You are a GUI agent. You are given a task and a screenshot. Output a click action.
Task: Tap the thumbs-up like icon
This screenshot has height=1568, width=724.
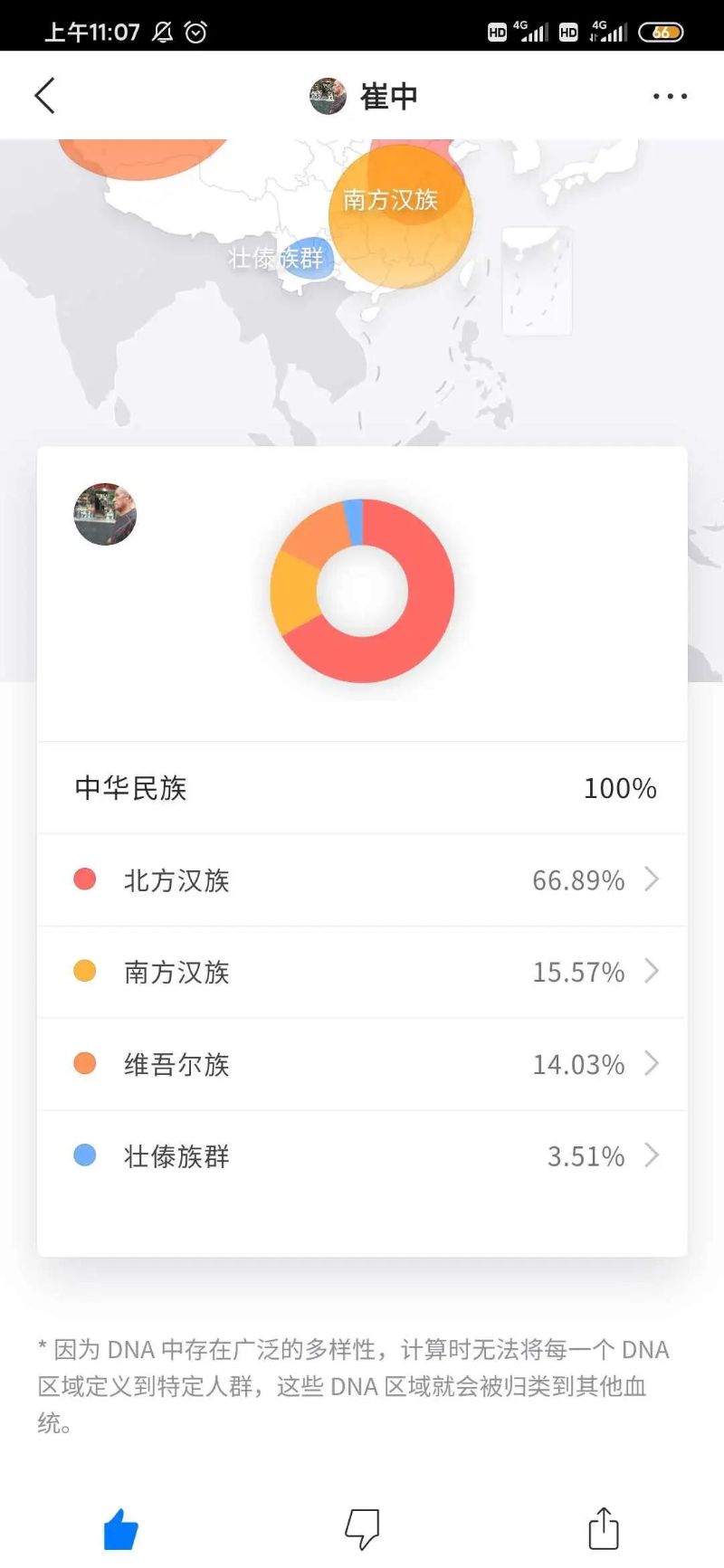click(x=121, y=1529)
